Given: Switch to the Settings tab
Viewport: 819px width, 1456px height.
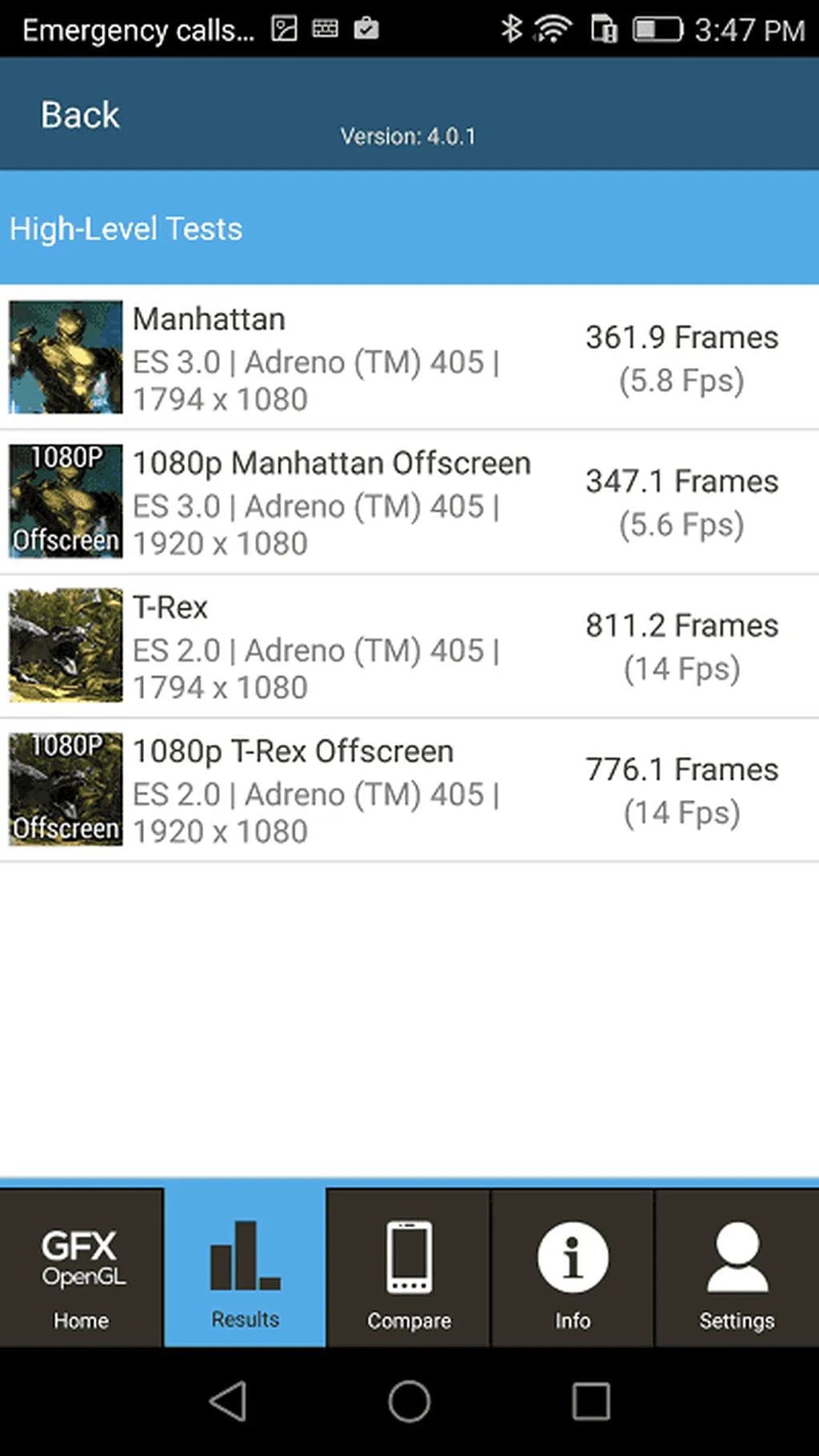Looking at the screenshot, I should point(737,1268).
